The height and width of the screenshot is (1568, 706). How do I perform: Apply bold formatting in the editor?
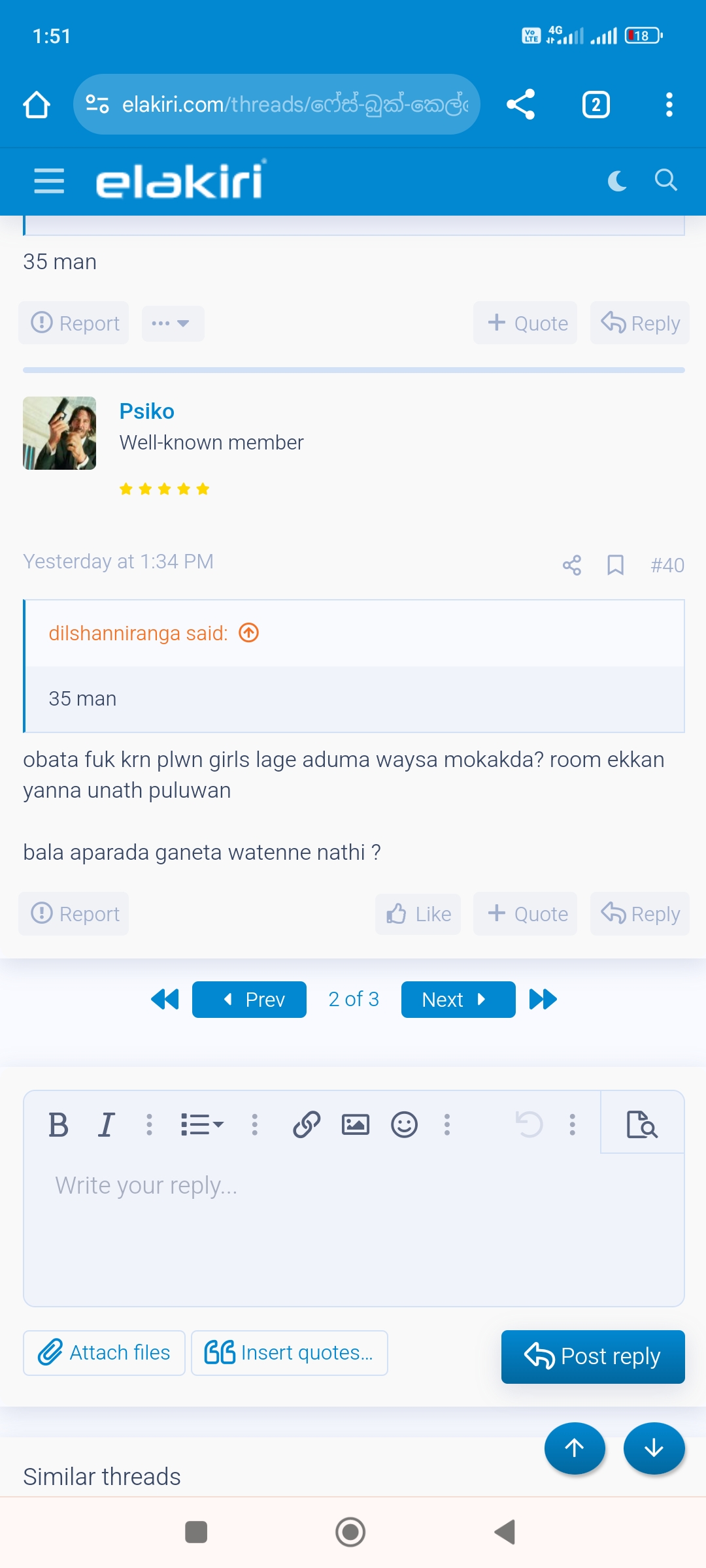click(x=58, y=1125)
